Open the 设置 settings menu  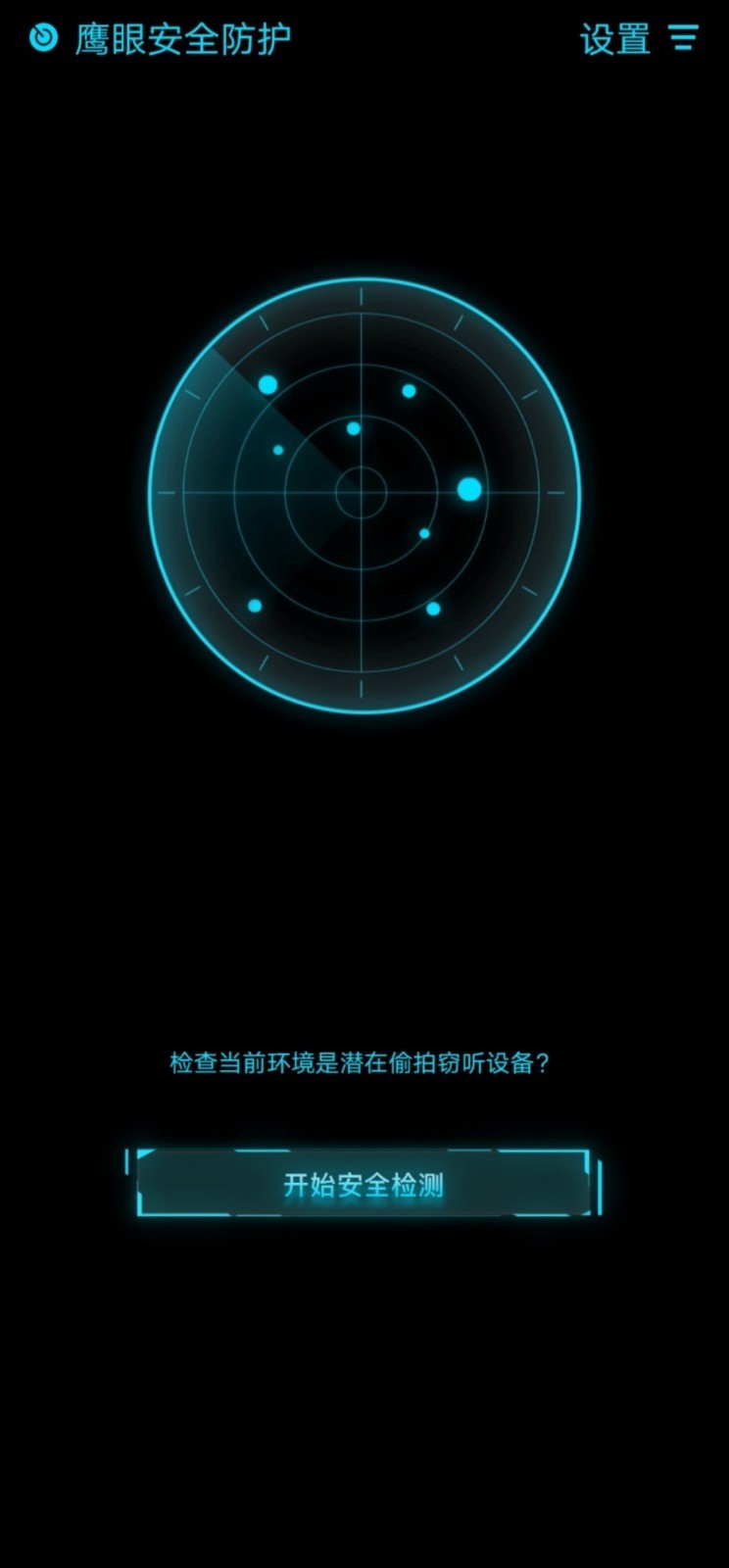pos(638,39)
